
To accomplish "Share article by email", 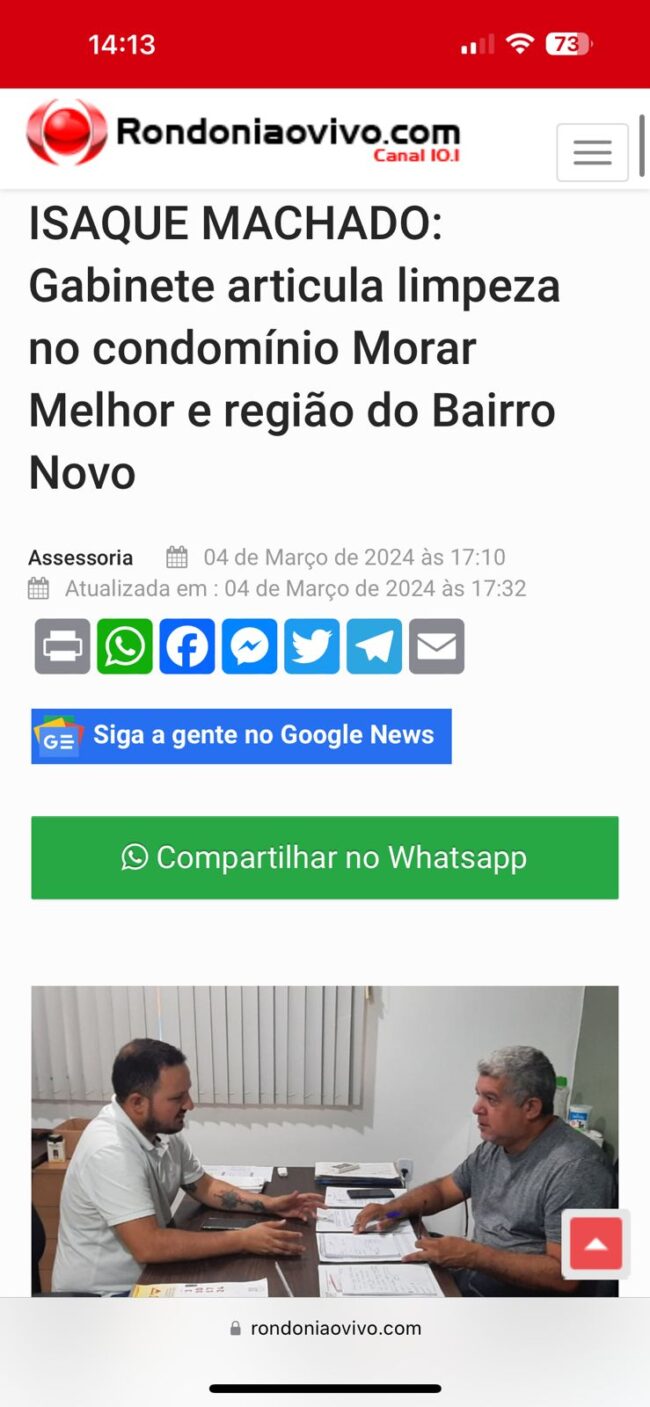I will pyautogui.click(x=436, y=646).
